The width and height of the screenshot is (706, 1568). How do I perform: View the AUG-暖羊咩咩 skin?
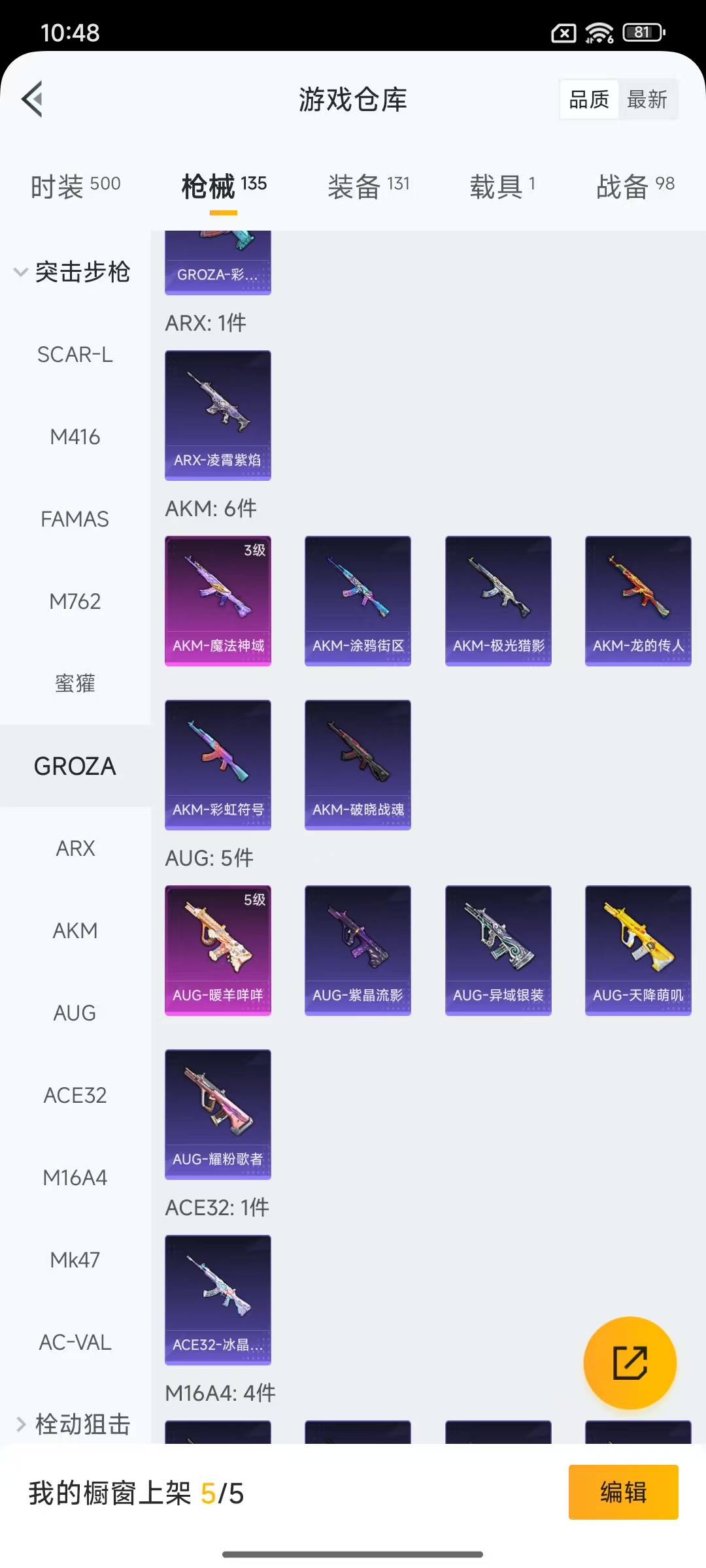click(x=218, y=950)
